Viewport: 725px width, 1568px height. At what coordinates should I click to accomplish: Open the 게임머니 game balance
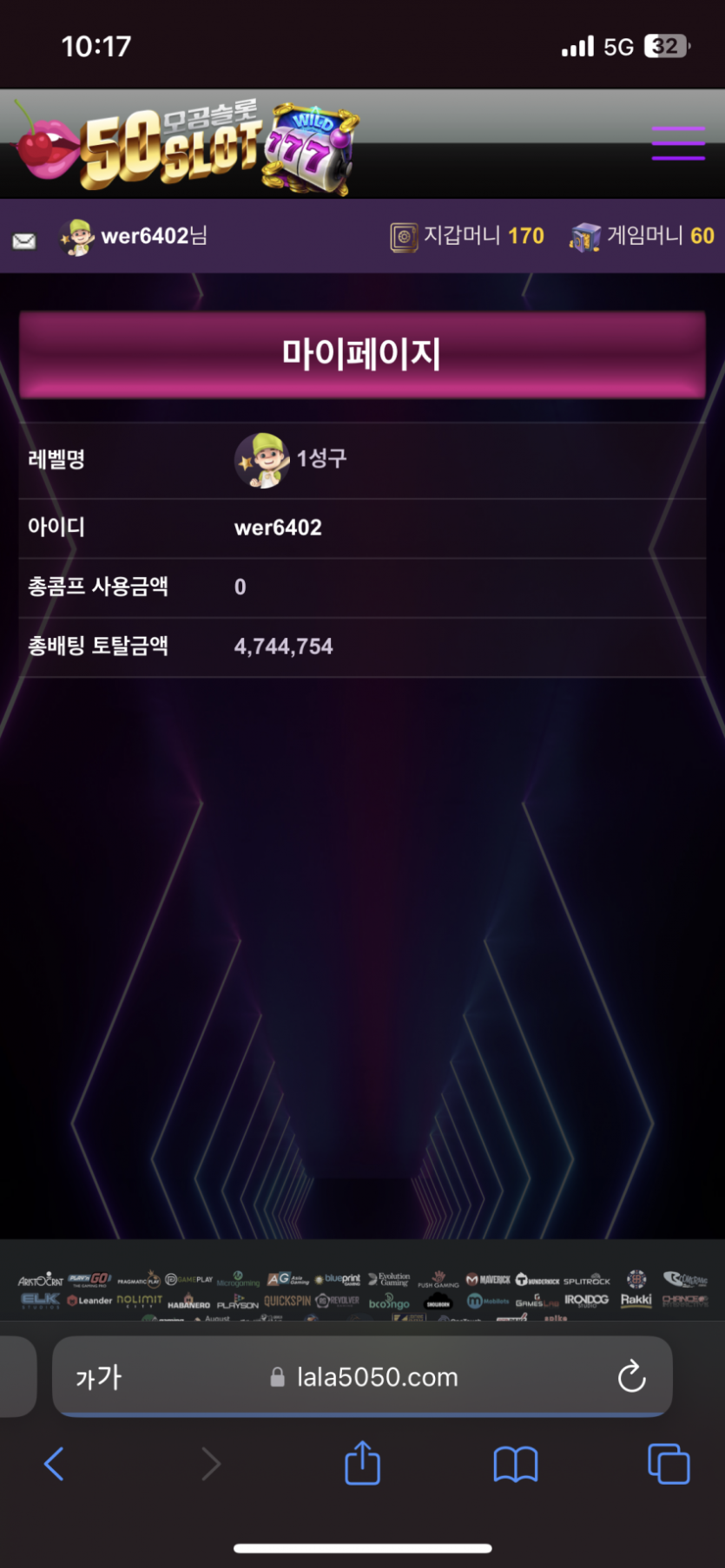(x=642, y=236)
